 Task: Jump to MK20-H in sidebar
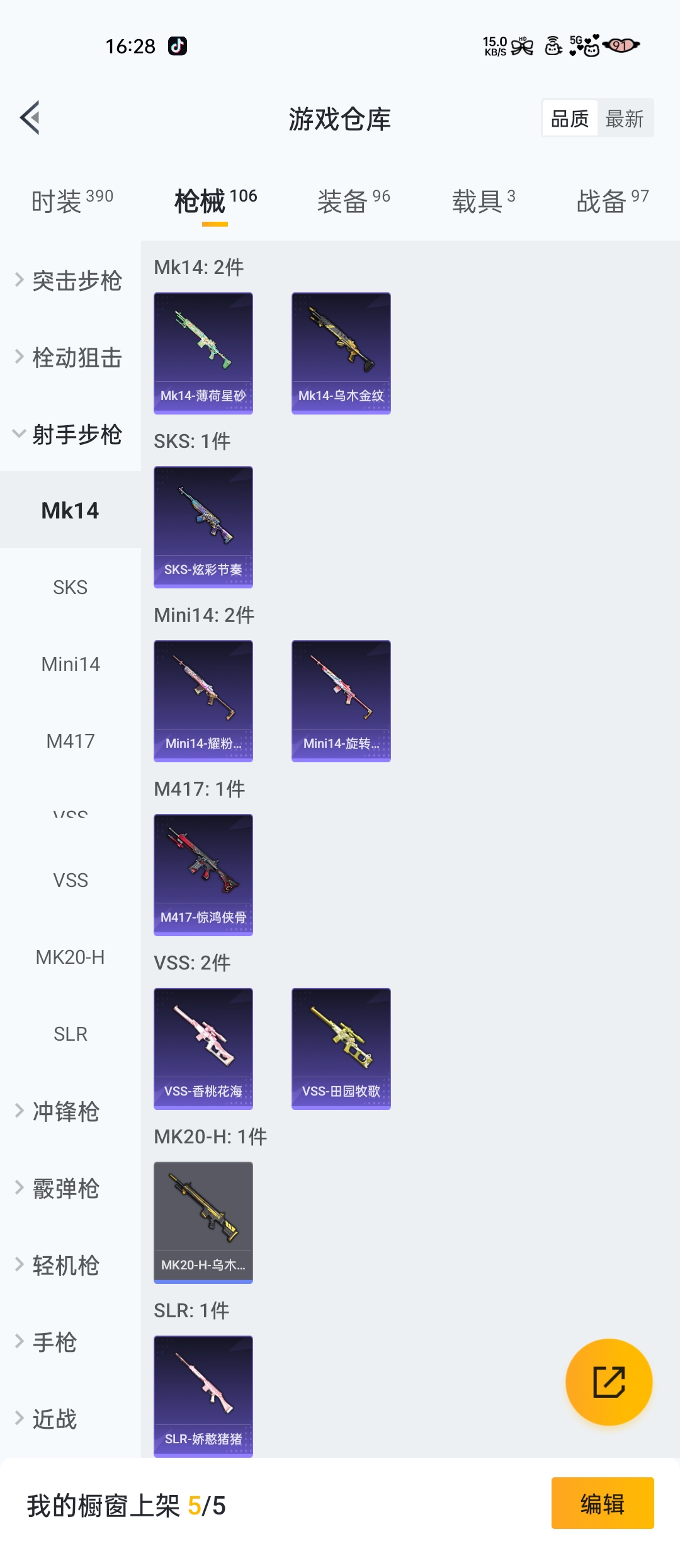(x=71, y=957)
